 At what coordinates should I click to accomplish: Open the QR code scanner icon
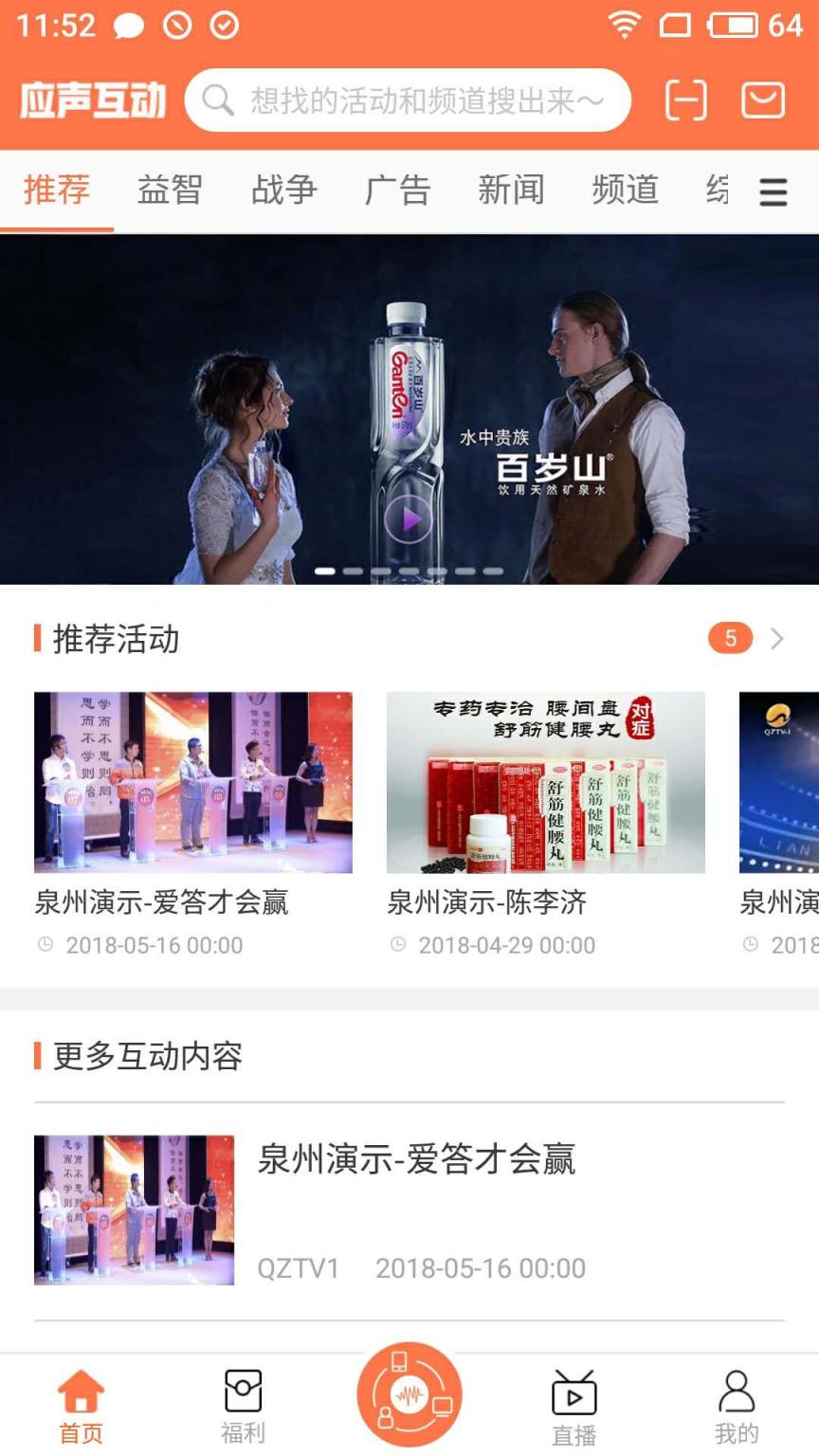click(x=686, y=100)
